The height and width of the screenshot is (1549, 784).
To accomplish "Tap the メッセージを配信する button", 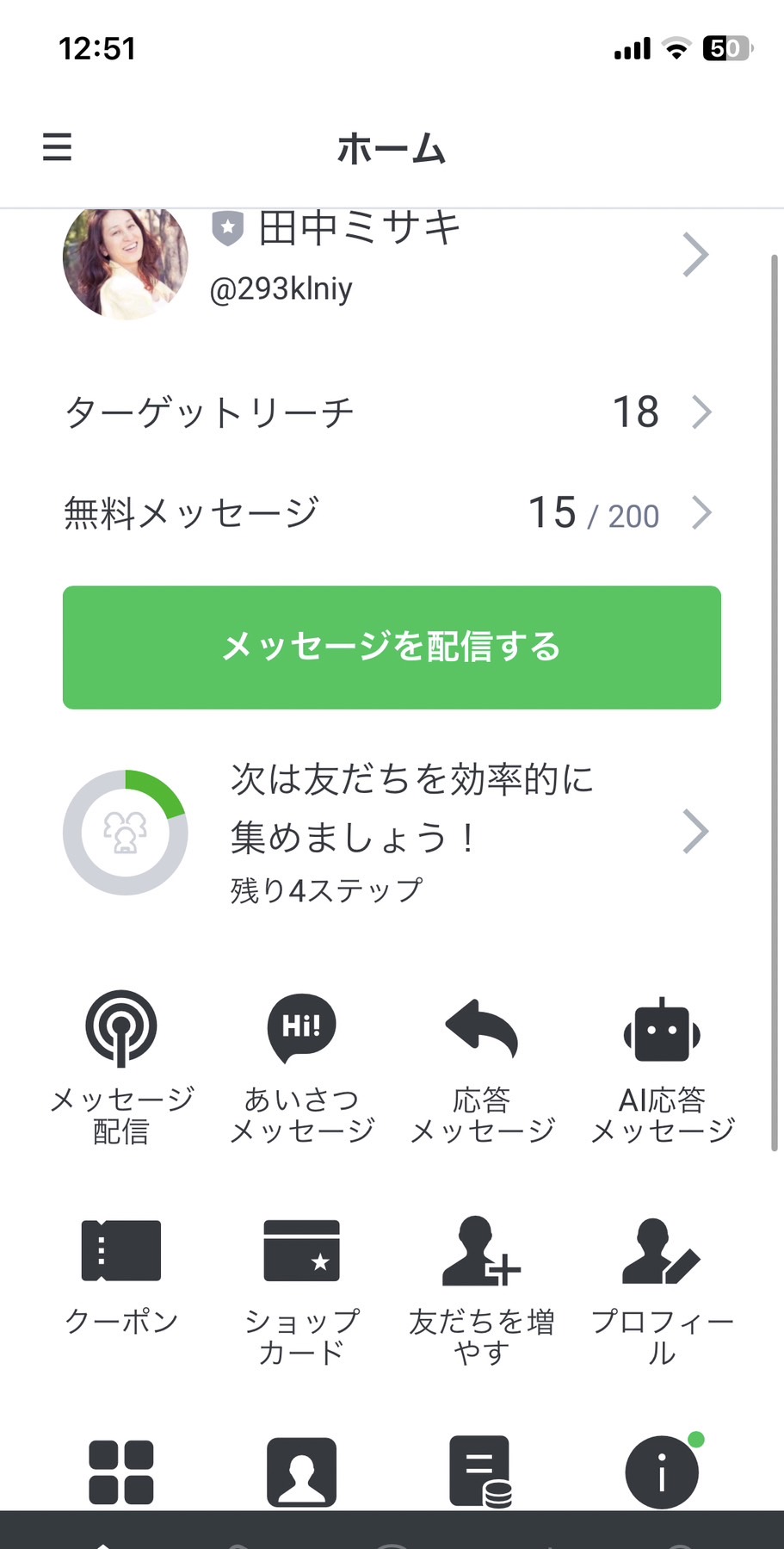I will tap(392, 647).
